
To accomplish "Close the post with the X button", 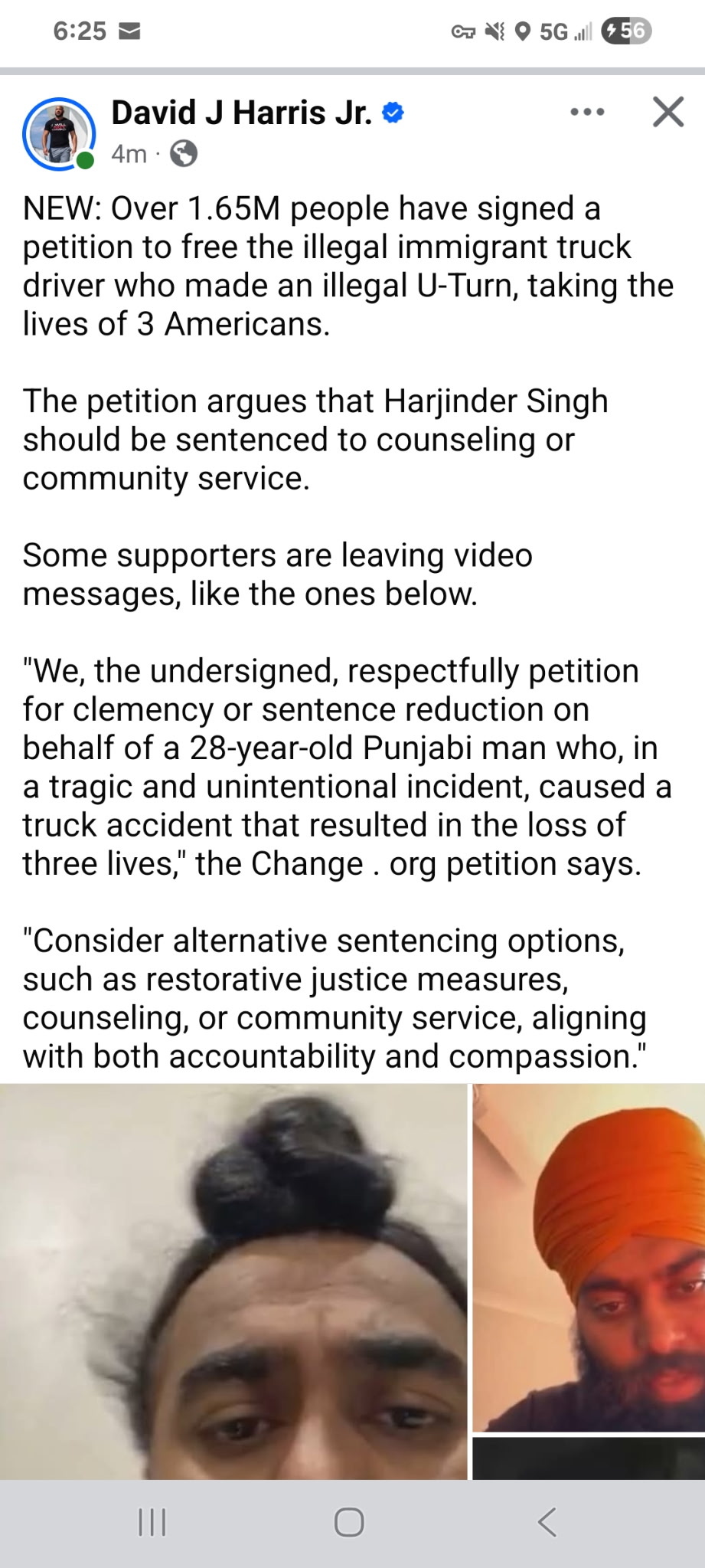I will pyautogui.click(x=667, y=112).
